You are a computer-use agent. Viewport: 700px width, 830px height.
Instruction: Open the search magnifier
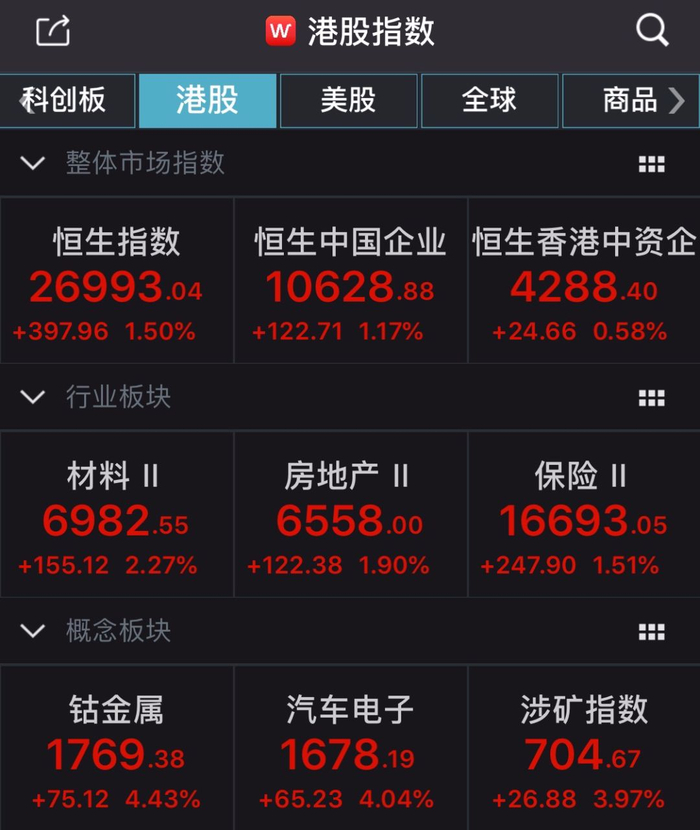pyautogui.click(x=652, y=31)
